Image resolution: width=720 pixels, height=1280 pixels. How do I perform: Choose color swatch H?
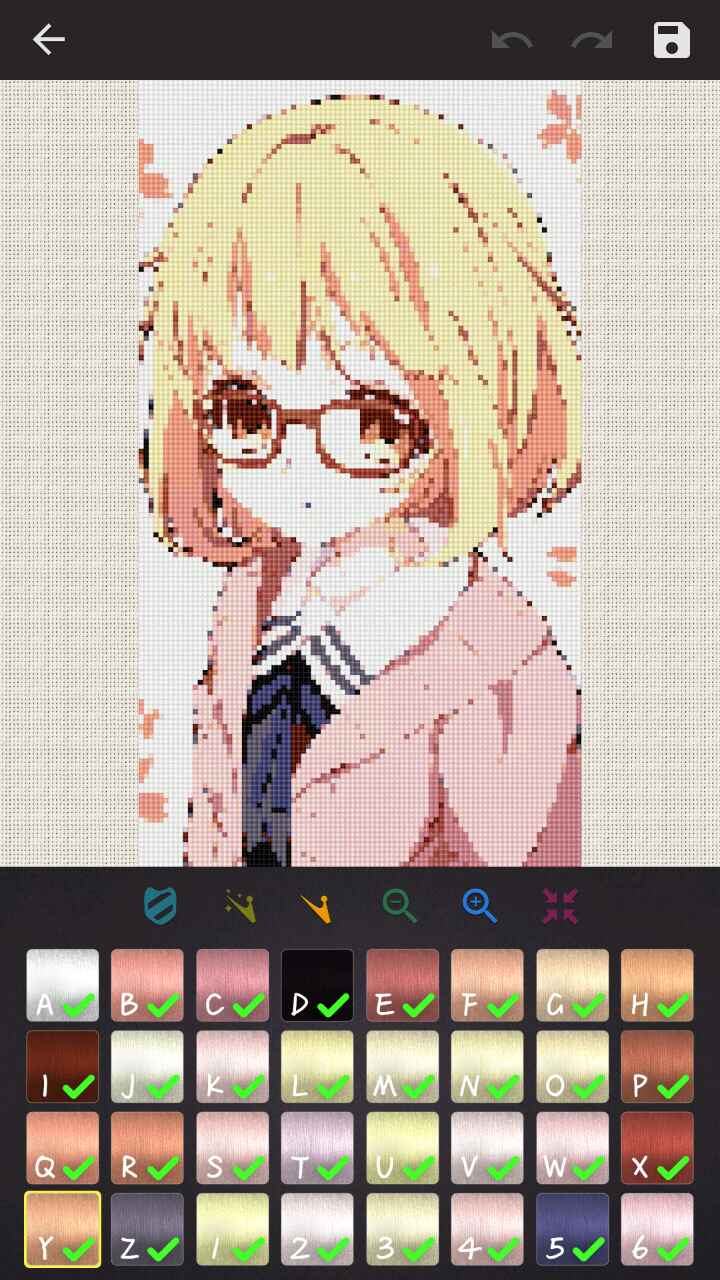[657, 985]
